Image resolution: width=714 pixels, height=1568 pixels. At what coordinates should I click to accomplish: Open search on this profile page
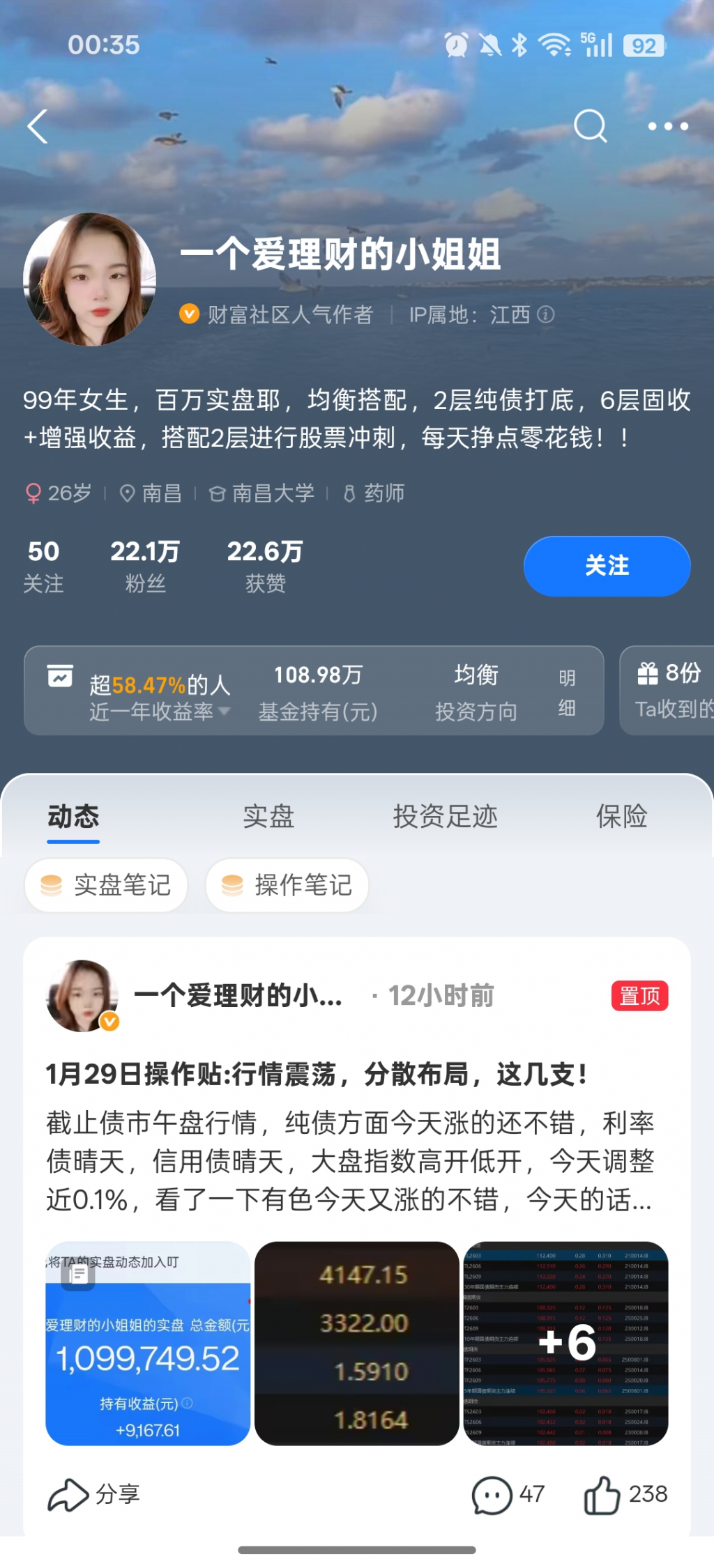(x=590, y=126)
